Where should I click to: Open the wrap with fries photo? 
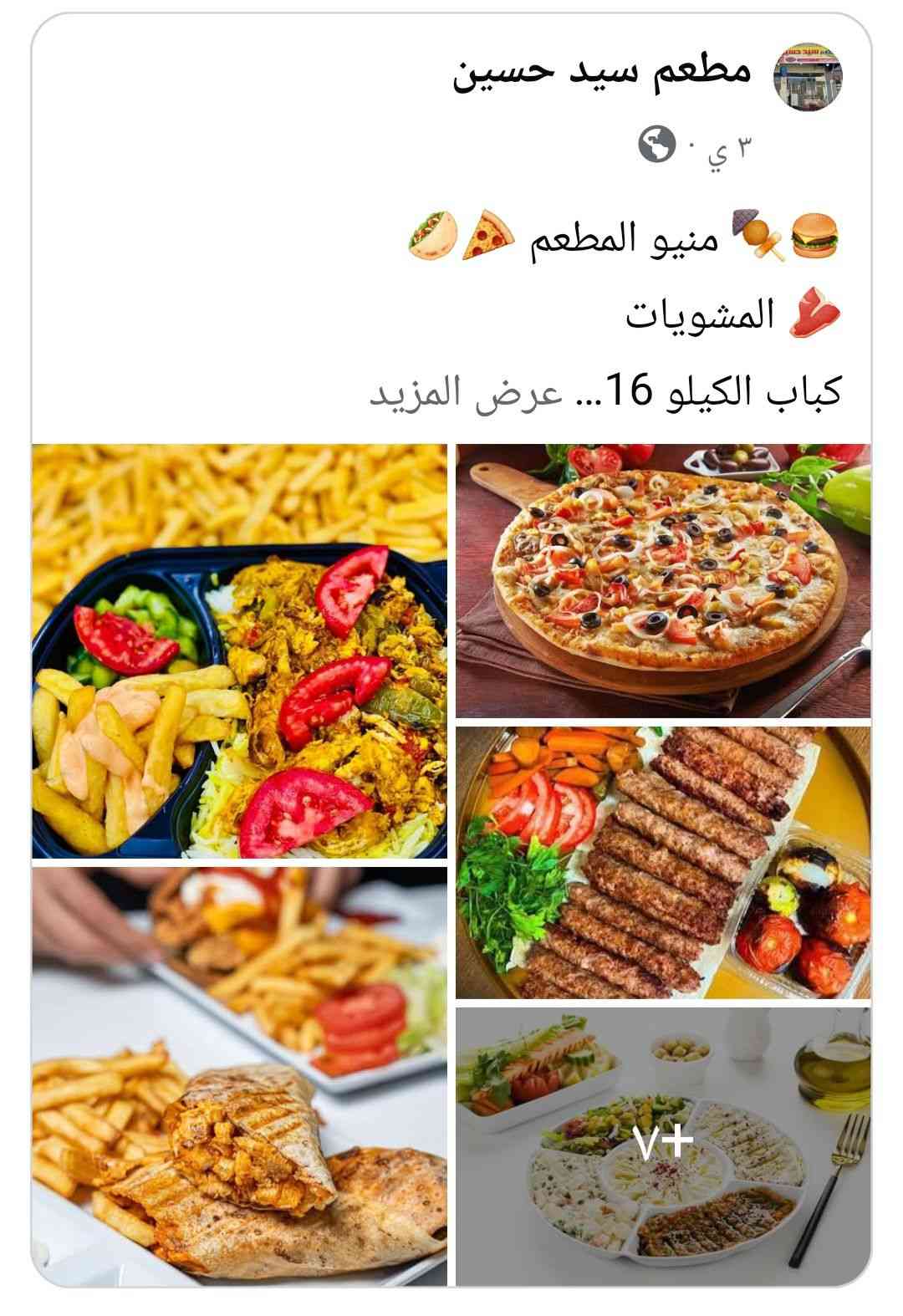[240, 1076]
